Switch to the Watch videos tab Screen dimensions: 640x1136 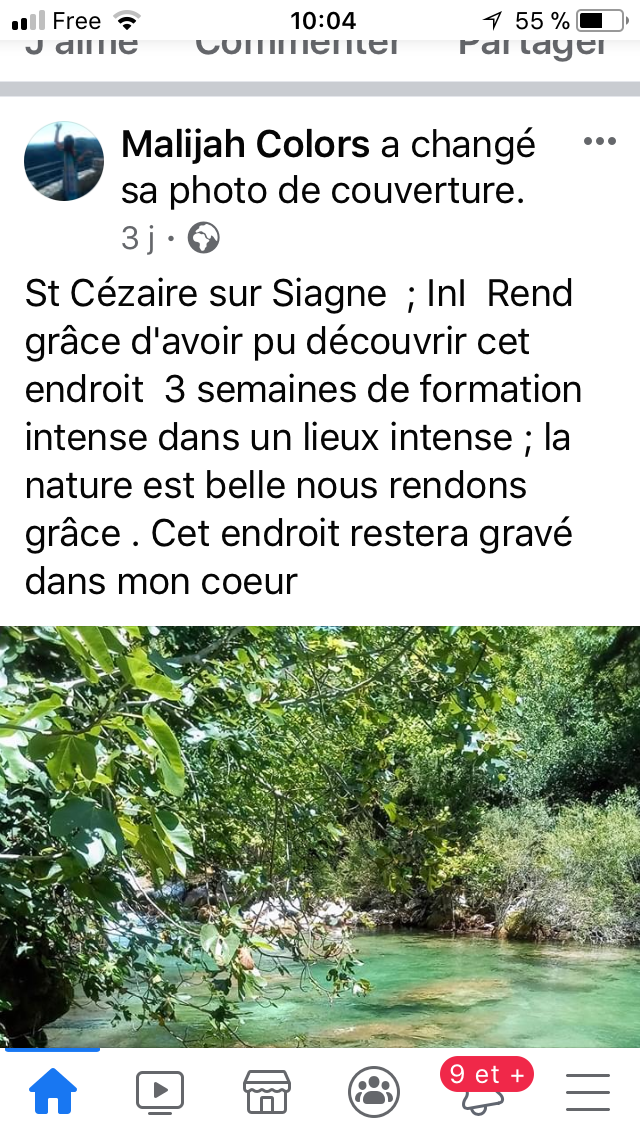(x=160, y=1092)
